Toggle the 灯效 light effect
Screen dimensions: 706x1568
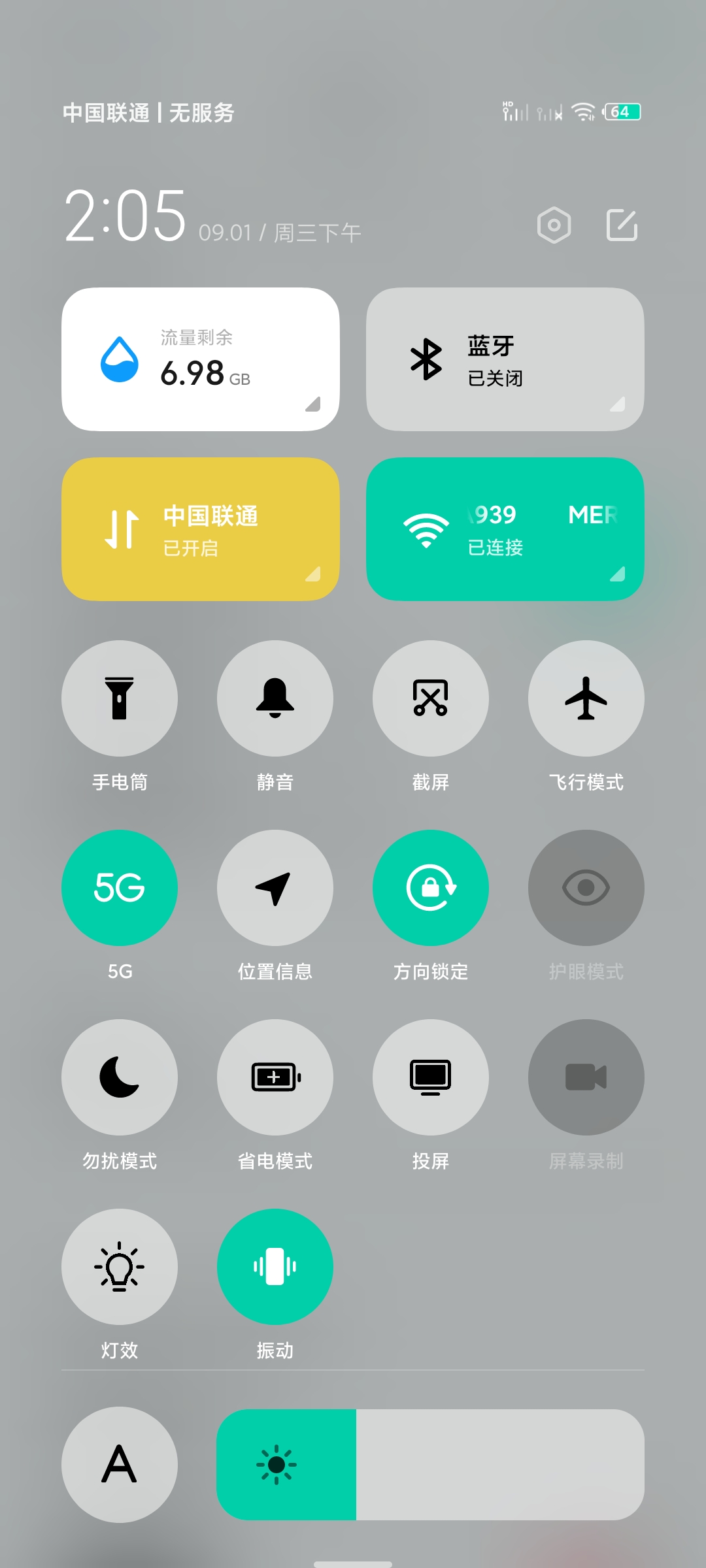[x=120, y=1267]
